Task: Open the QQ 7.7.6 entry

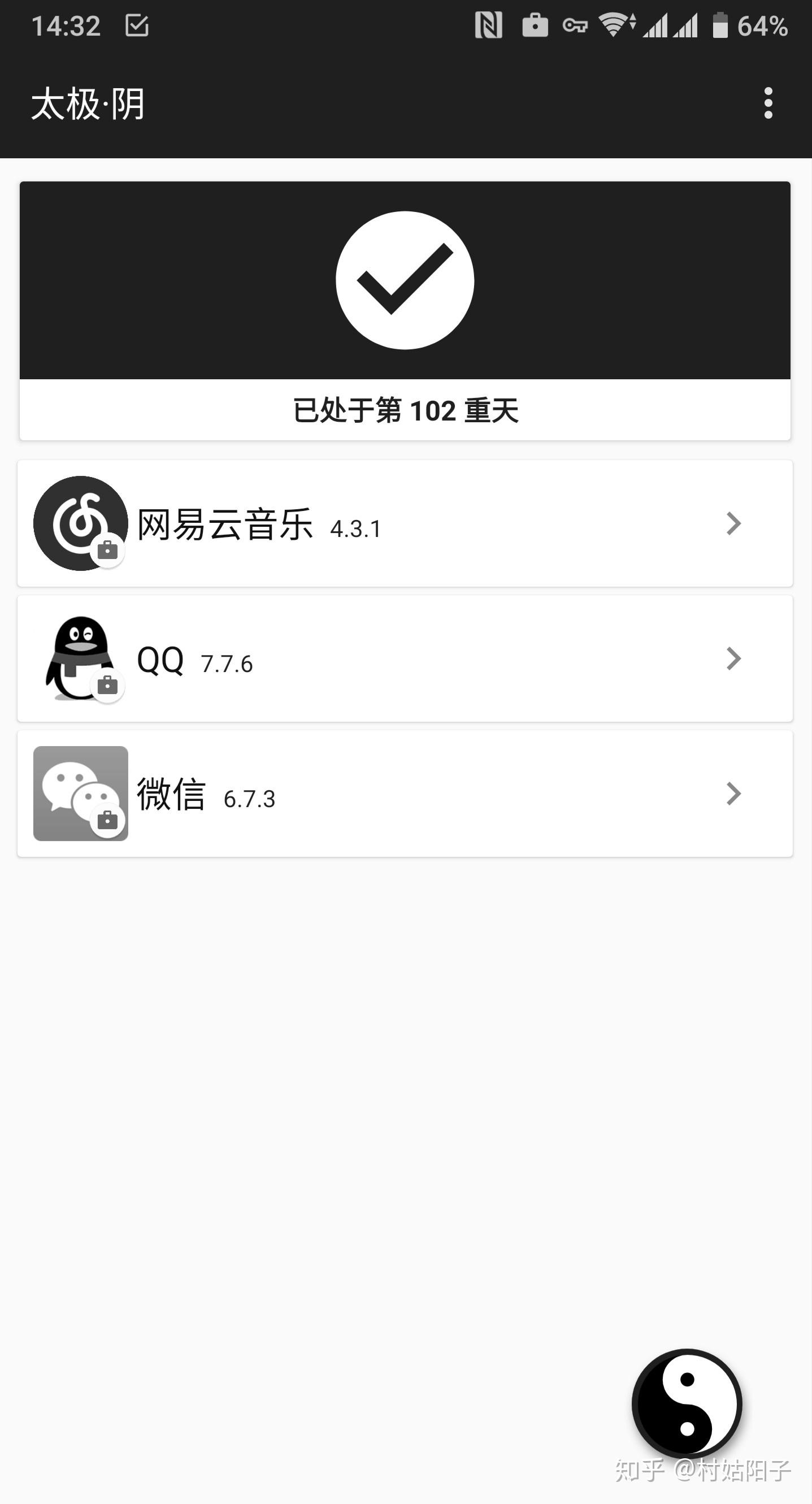Action: click(405, 658)
